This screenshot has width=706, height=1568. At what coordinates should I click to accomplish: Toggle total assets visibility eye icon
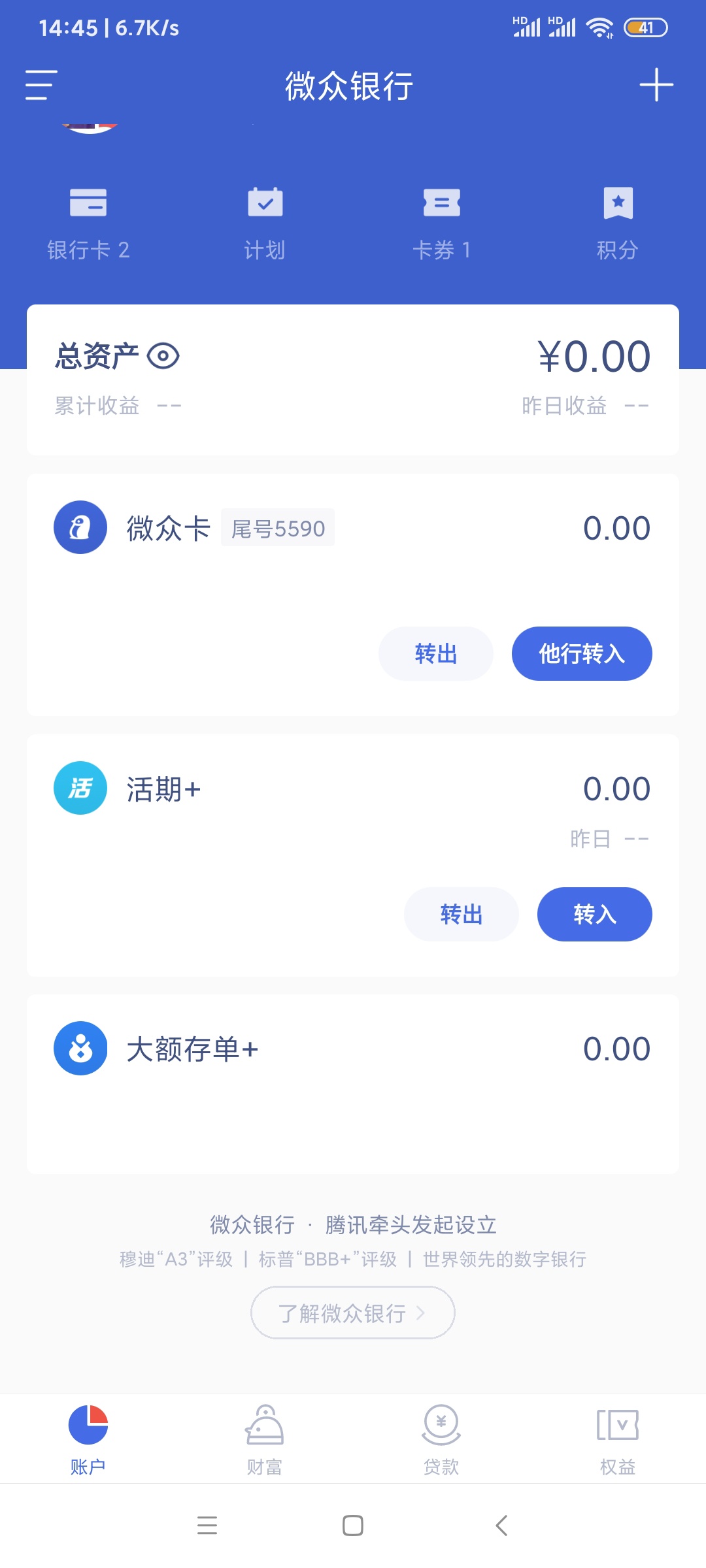click(x=163, y=356)
